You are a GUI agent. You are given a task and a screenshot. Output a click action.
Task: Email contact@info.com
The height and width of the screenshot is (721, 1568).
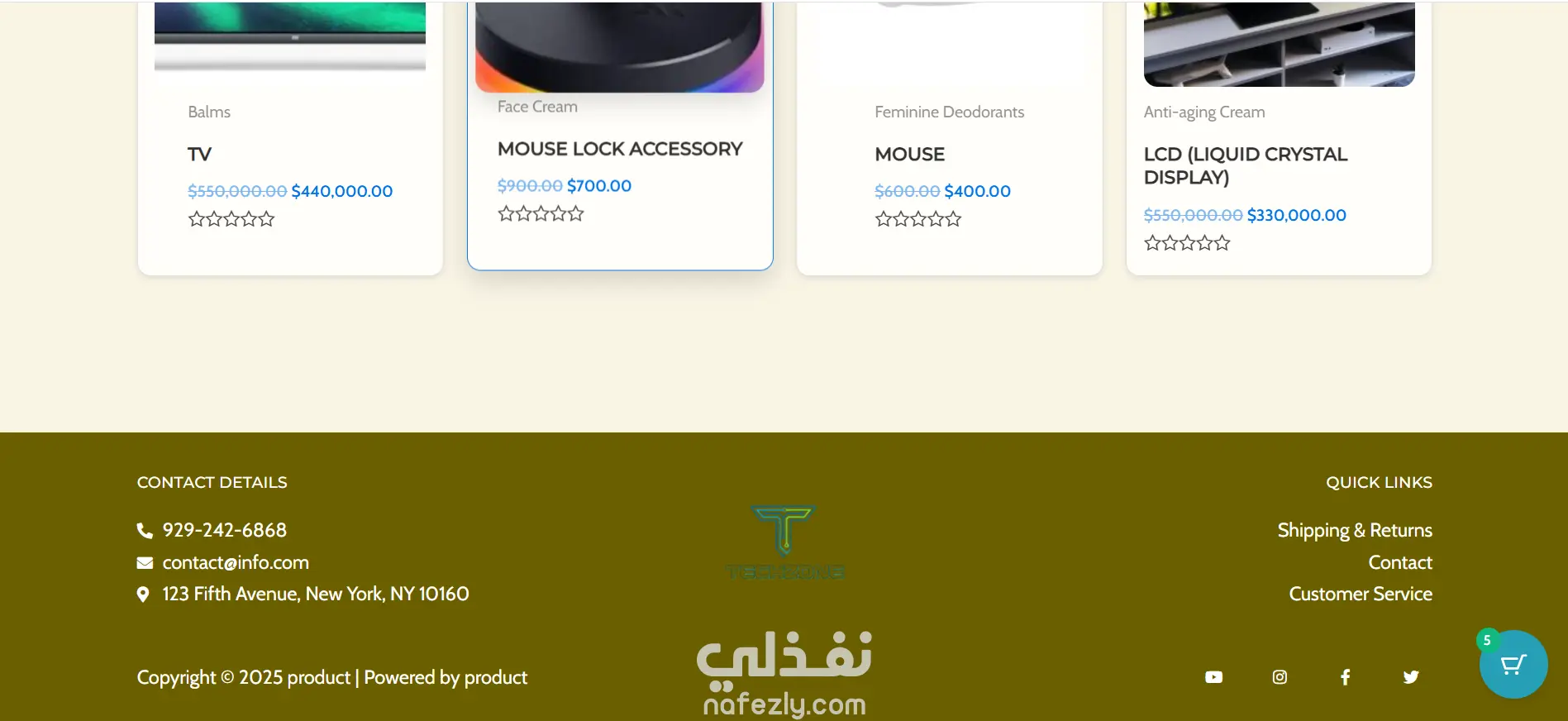[236, 563]
